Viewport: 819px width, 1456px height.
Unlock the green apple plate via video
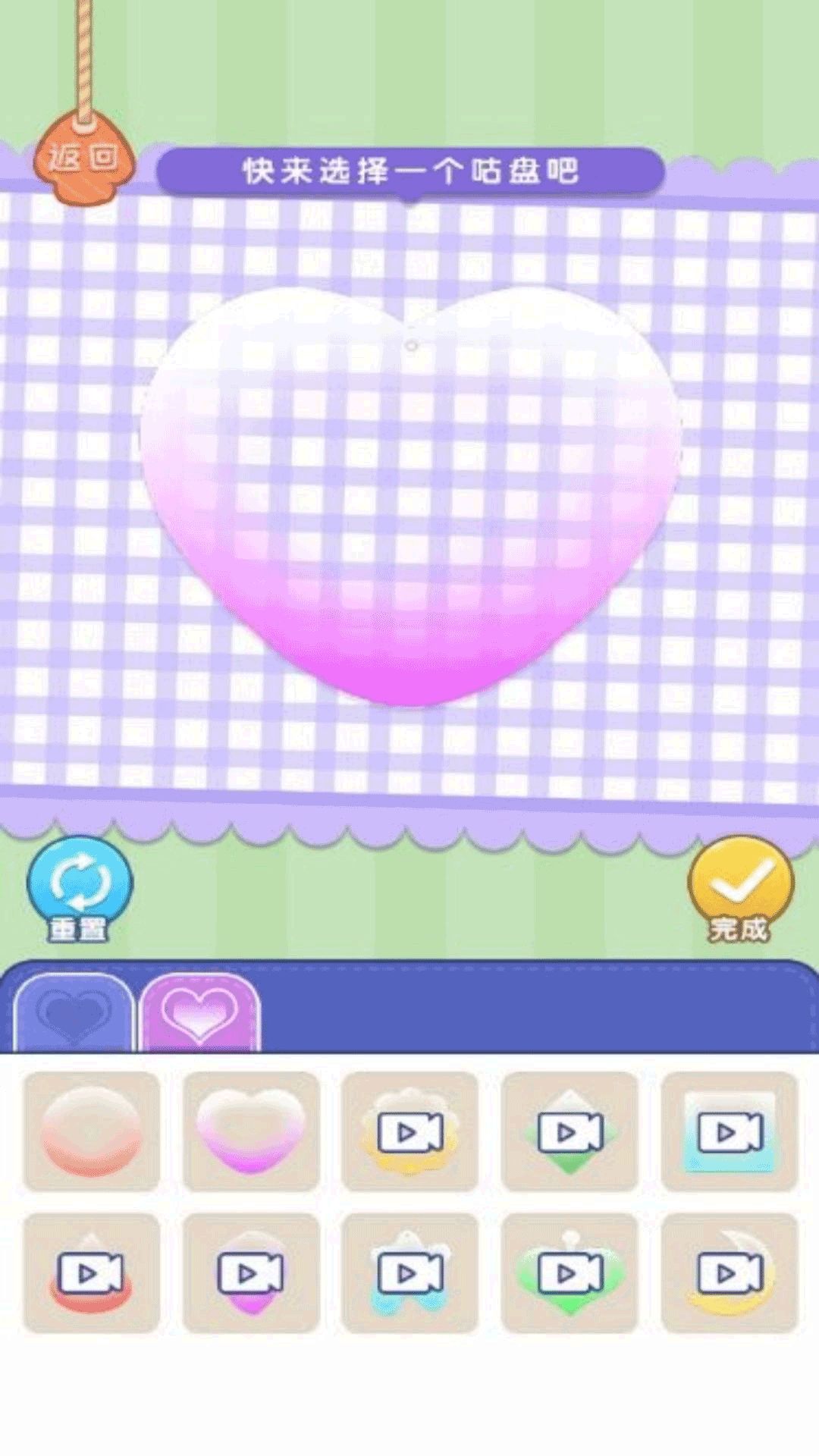(x=570, y=1273)
